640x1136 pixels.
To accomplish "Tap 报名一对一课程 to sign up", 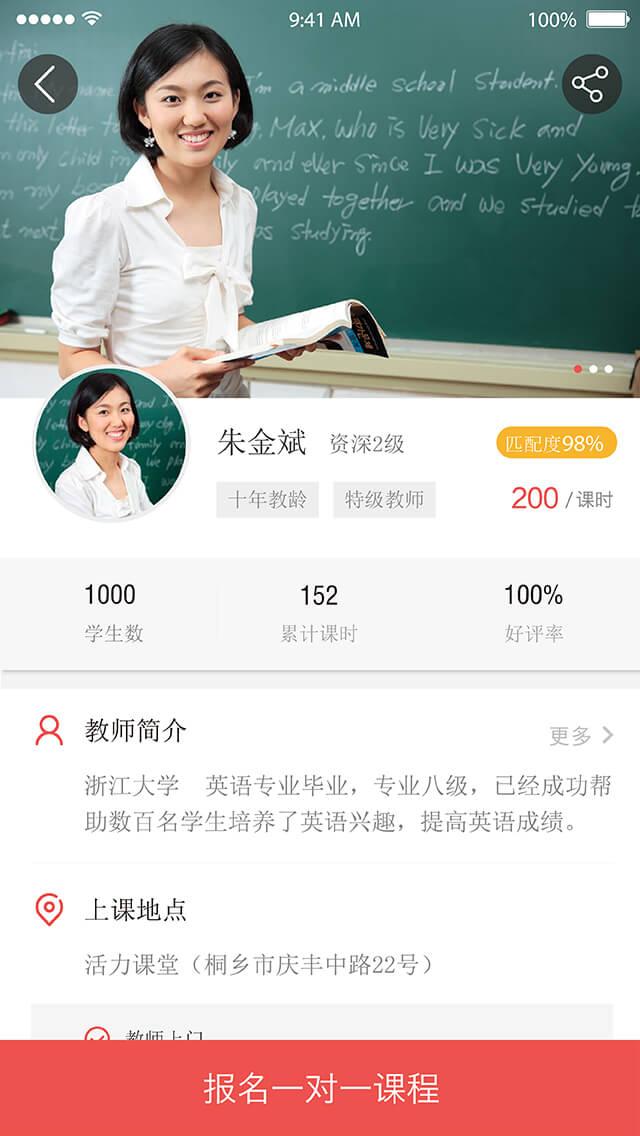I will [320, 1088].
